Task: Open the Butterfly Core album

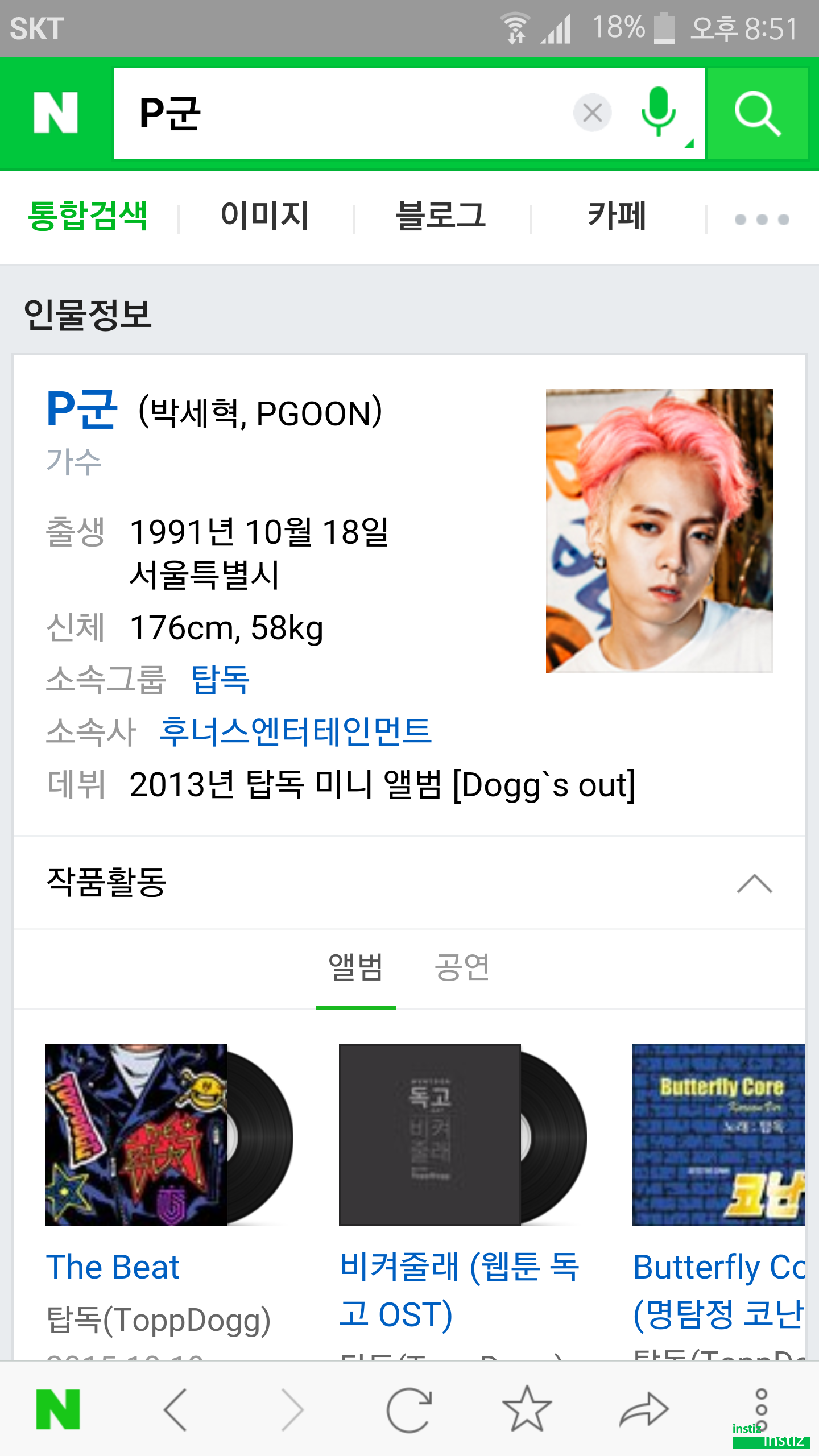Action: [719, 1135]
